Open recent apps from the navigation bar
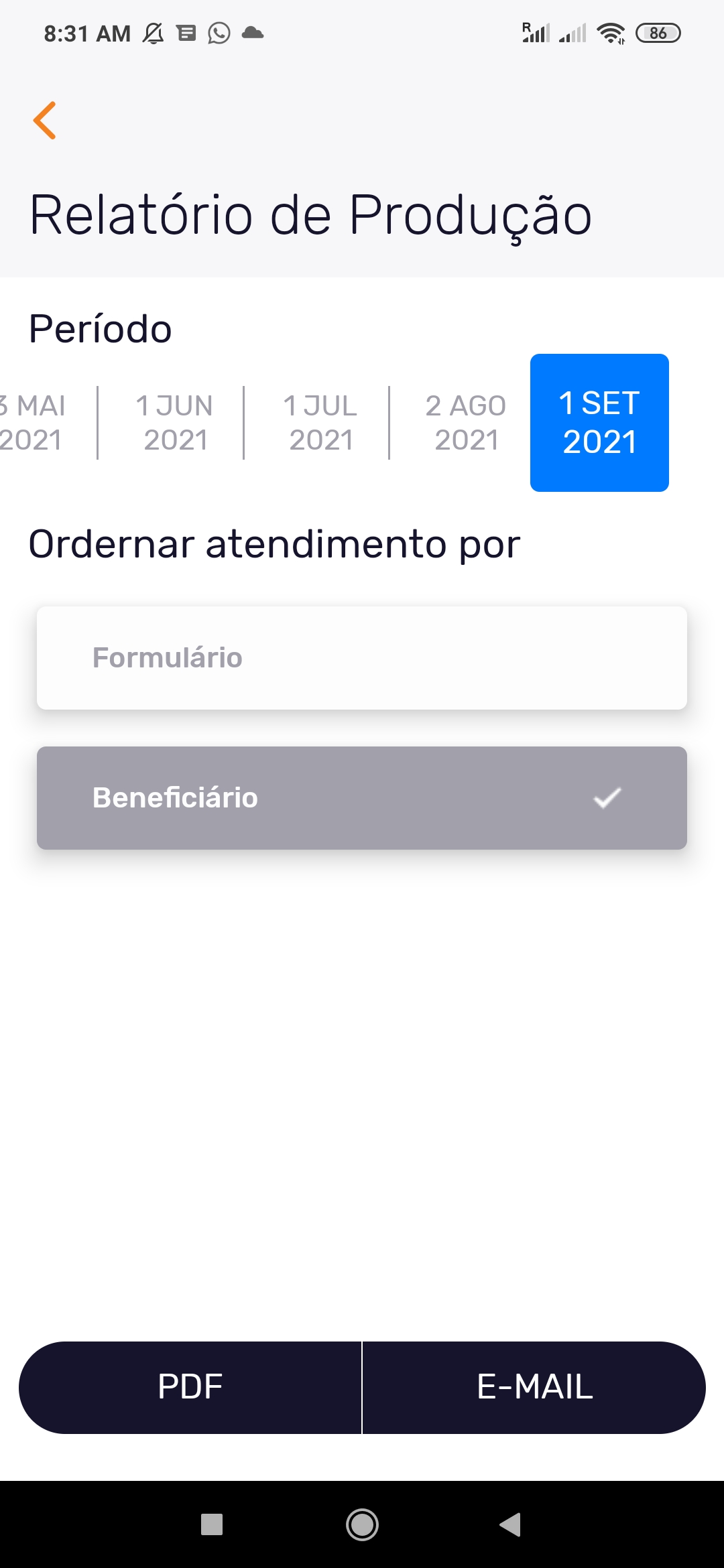This screenshot has height=1568, width=724. [x=212, y=1525]
